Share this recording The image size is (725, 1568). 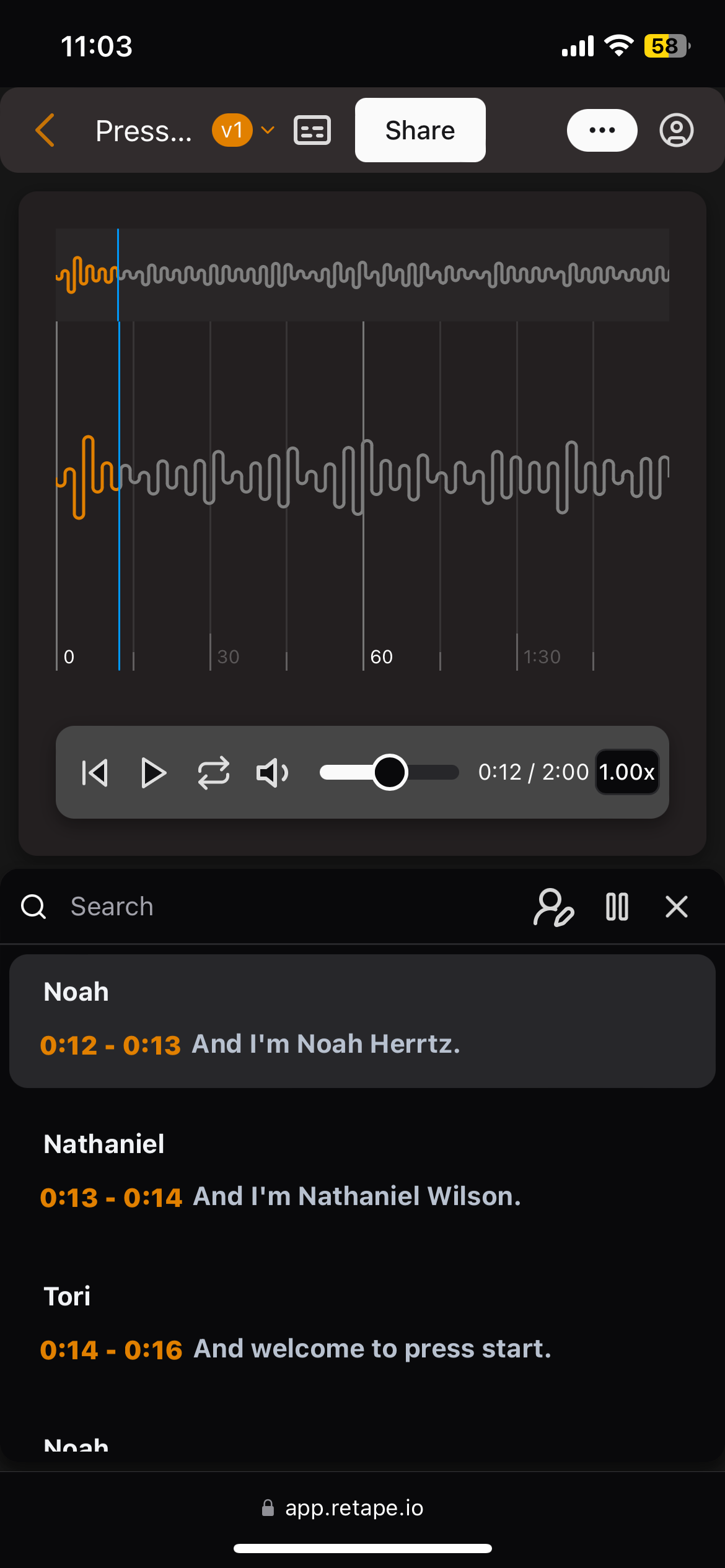(420, 130)
